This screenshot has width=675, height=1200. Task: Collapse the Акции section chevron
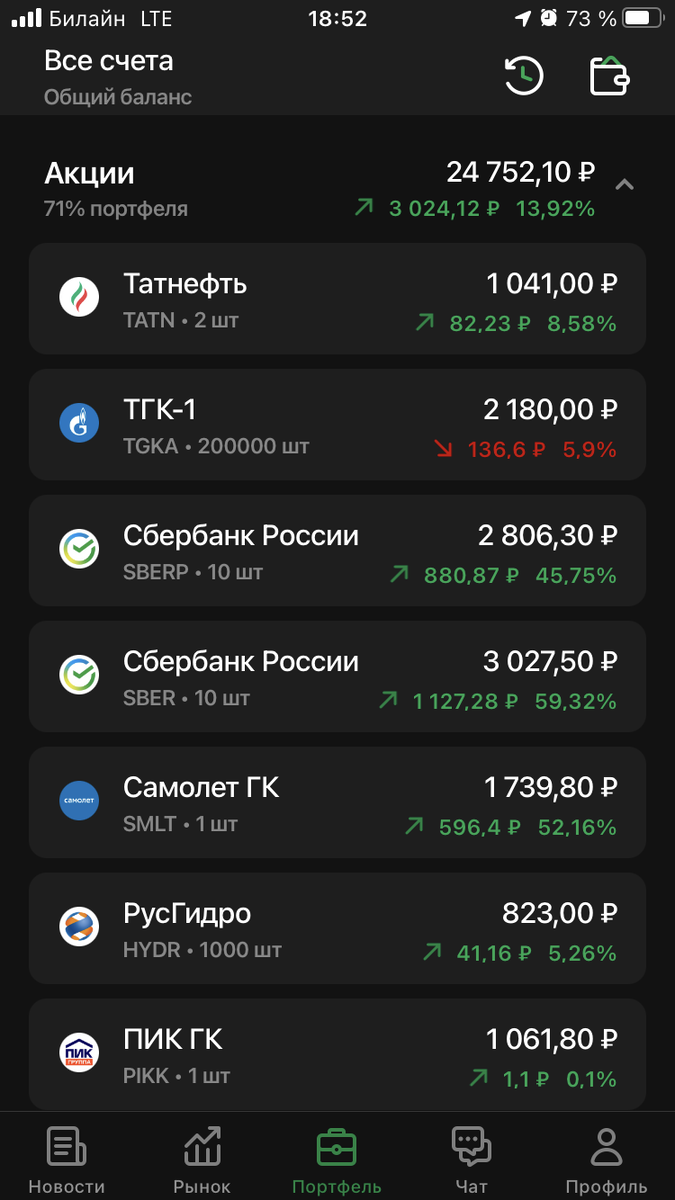[x=624, y=184]
